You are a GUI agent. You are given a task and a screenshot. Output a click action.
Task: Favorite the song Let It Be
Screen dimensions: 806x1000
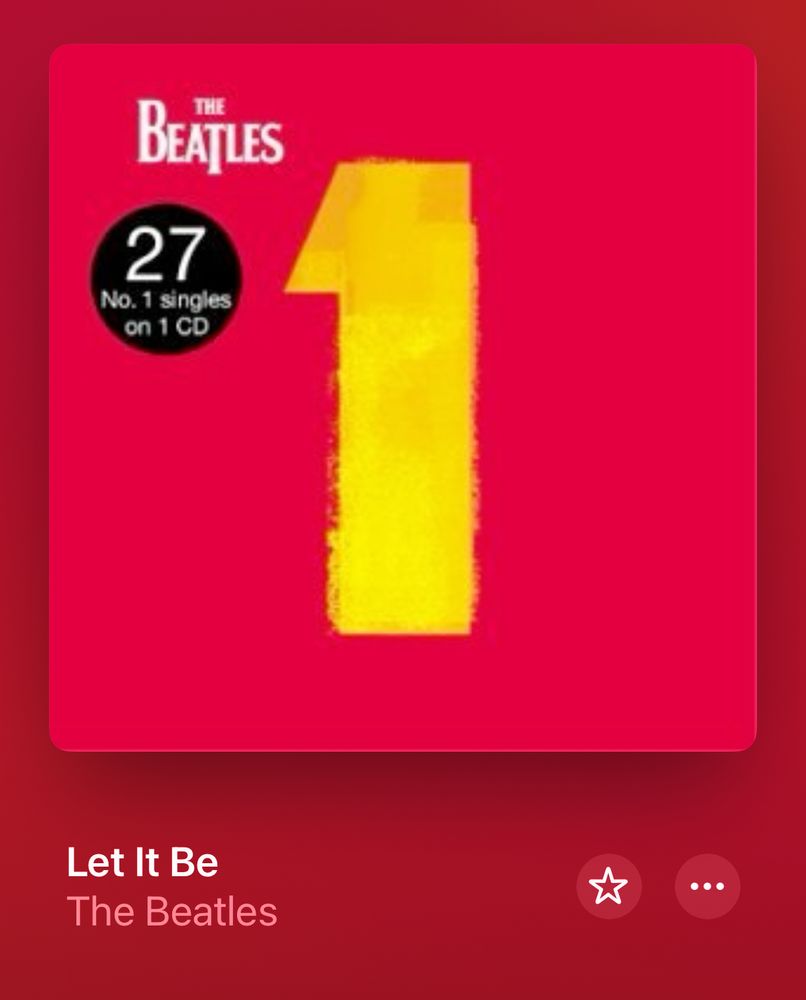pyautogui.click(x=609, y=886)
